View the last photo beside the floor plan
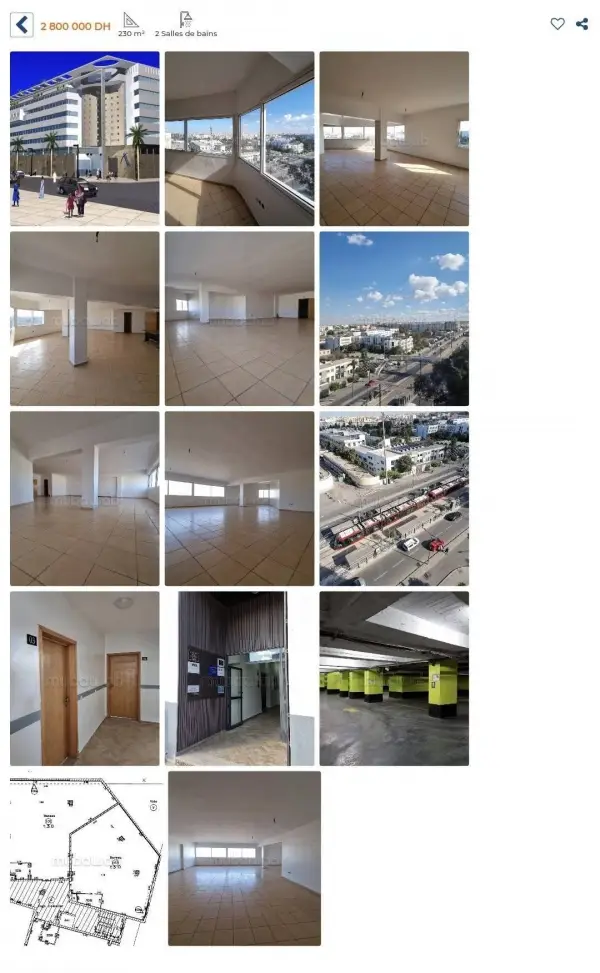Image resolution: width=600 pixels, height=973 pixels. pos(244,858)
